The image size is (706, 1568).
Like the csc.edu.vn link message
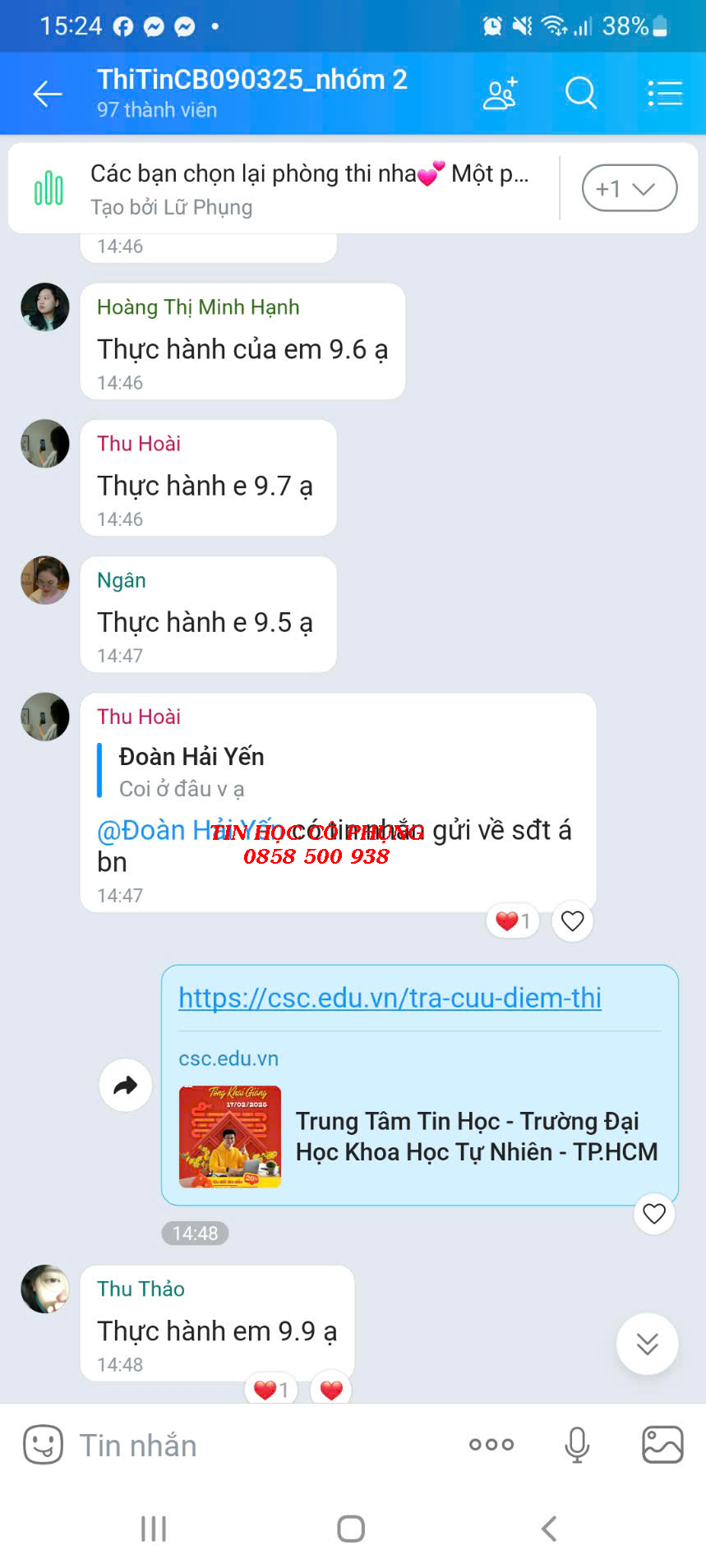click(x=654, y=1214)
